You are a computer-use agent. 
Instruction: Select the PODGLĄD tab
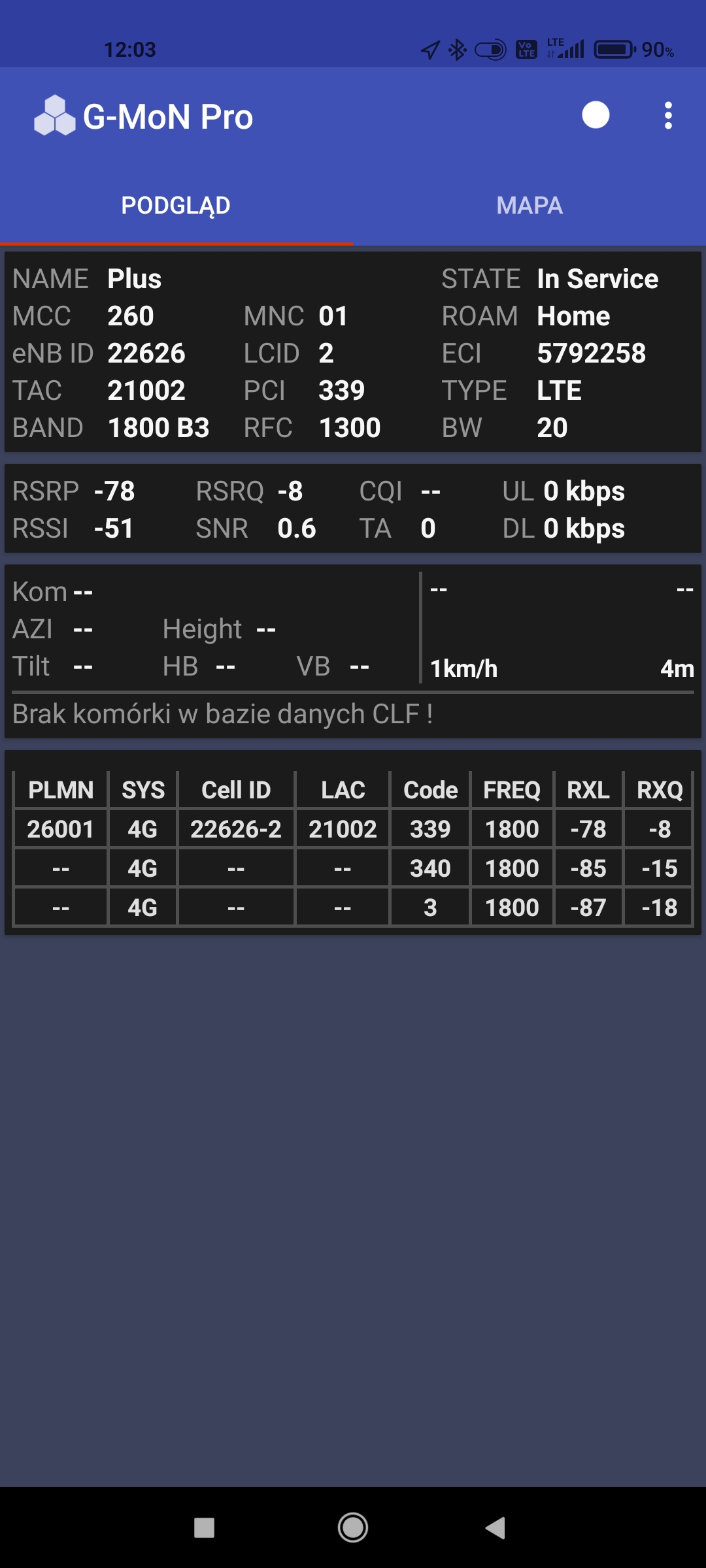click(x=176, y=206)
